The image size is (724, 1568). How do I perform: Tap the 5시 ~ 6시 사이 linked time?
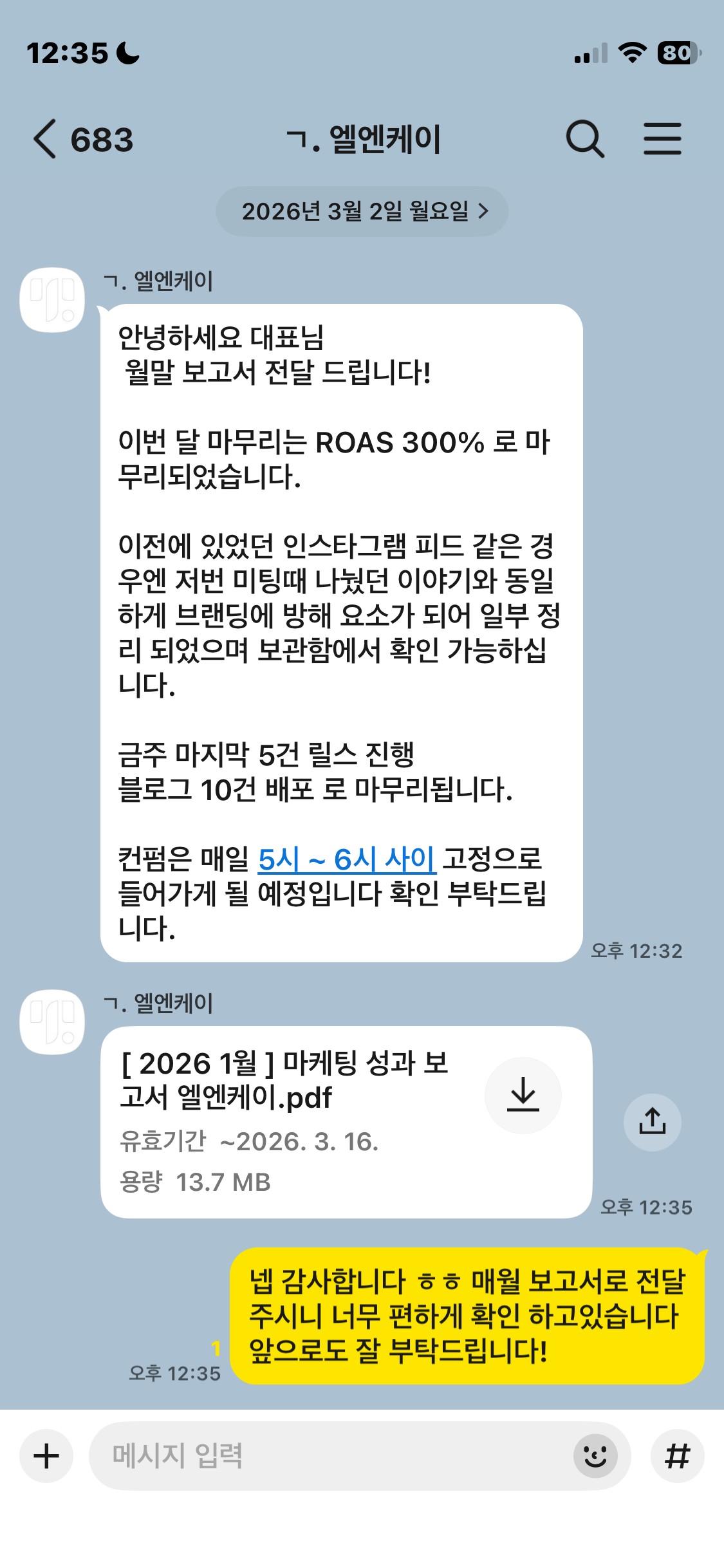click(346, 859)
